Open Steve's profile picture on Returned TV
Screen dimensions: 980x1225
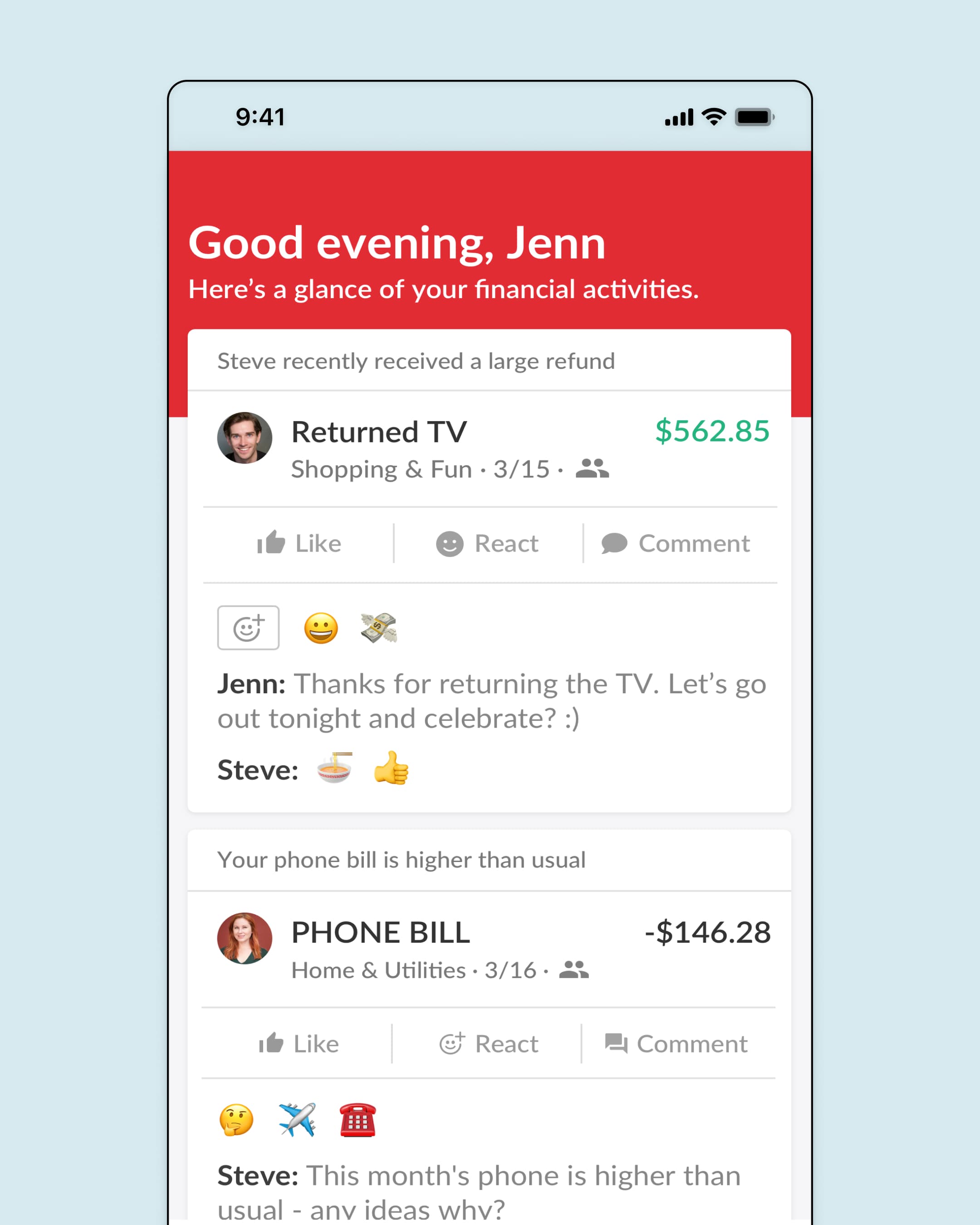[244, 437]
